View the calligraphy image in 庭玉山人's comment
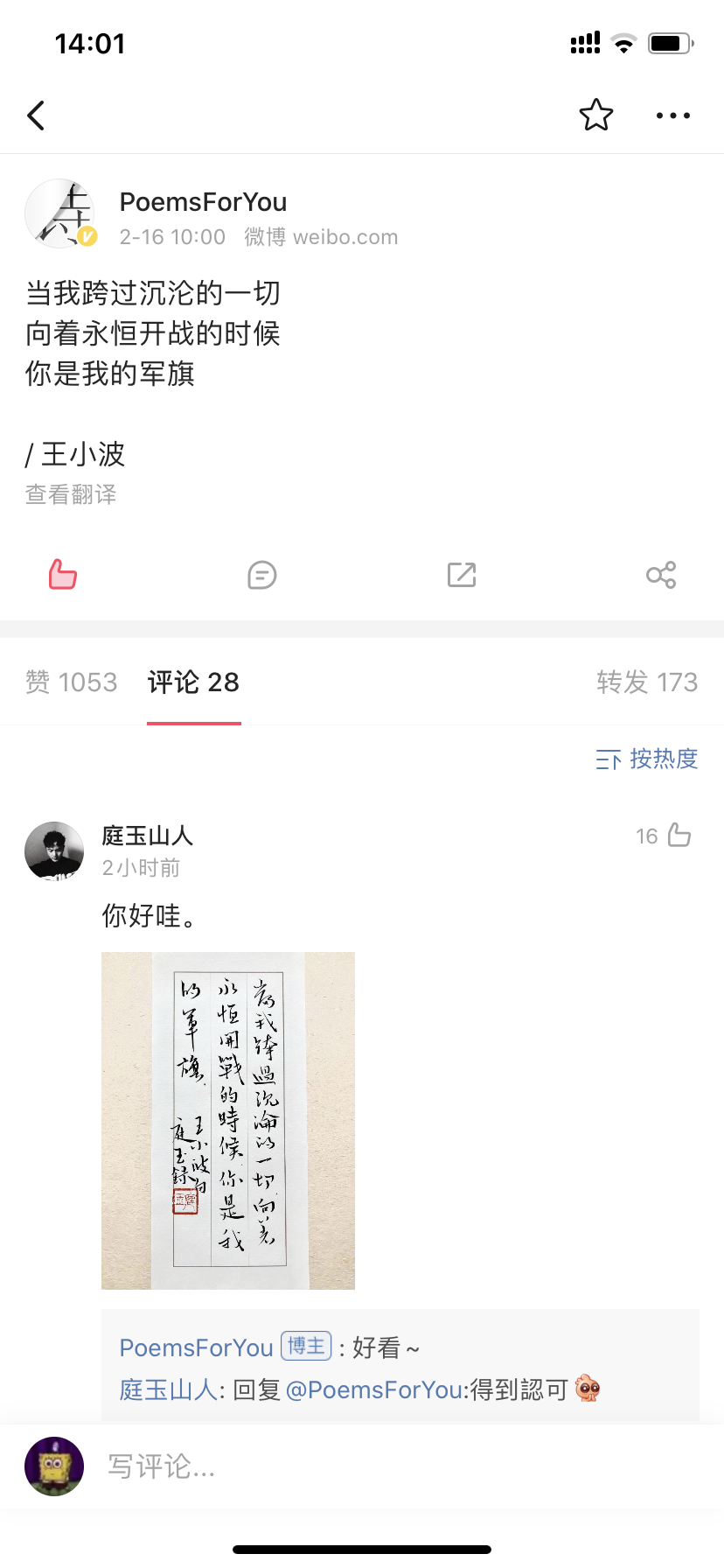Viewport: 724px width, 1568px height. pos(228,1120)
